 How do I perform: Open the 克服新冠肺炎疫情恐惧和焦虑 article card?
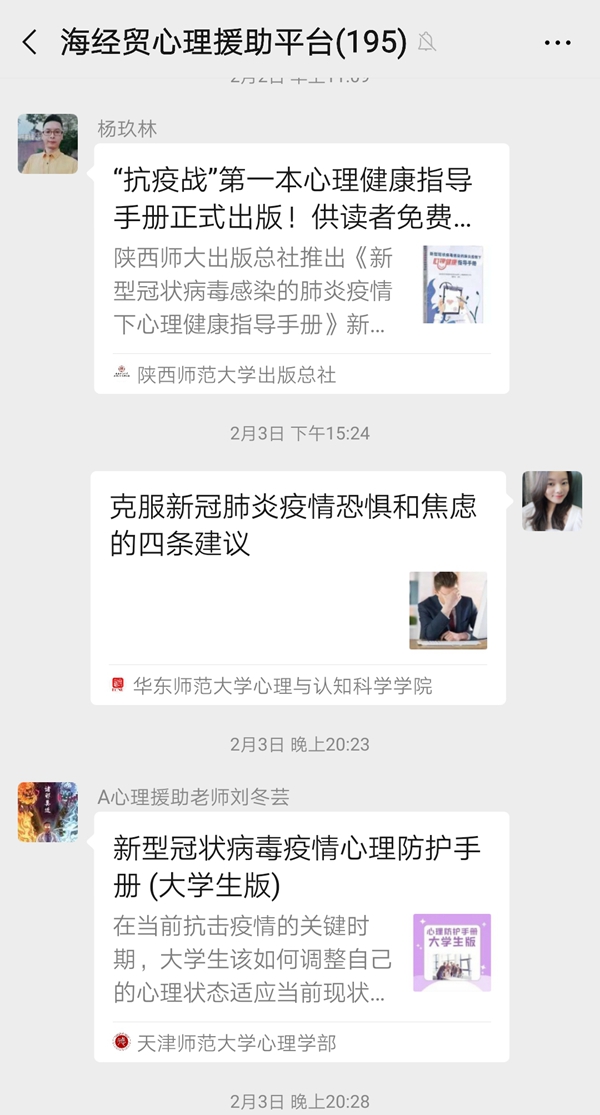point(297,586)
